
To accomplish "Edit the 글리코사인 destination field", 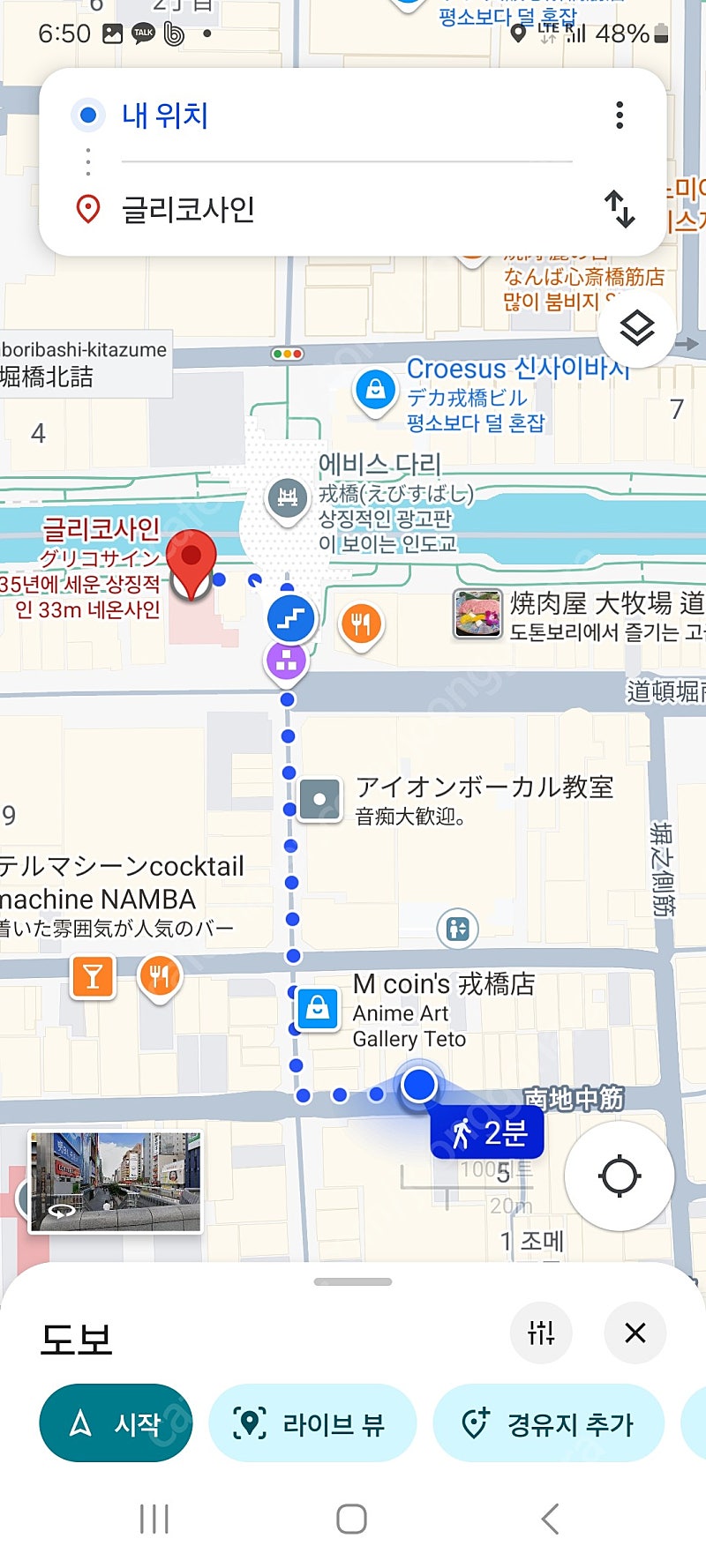I will coord(344,209).
